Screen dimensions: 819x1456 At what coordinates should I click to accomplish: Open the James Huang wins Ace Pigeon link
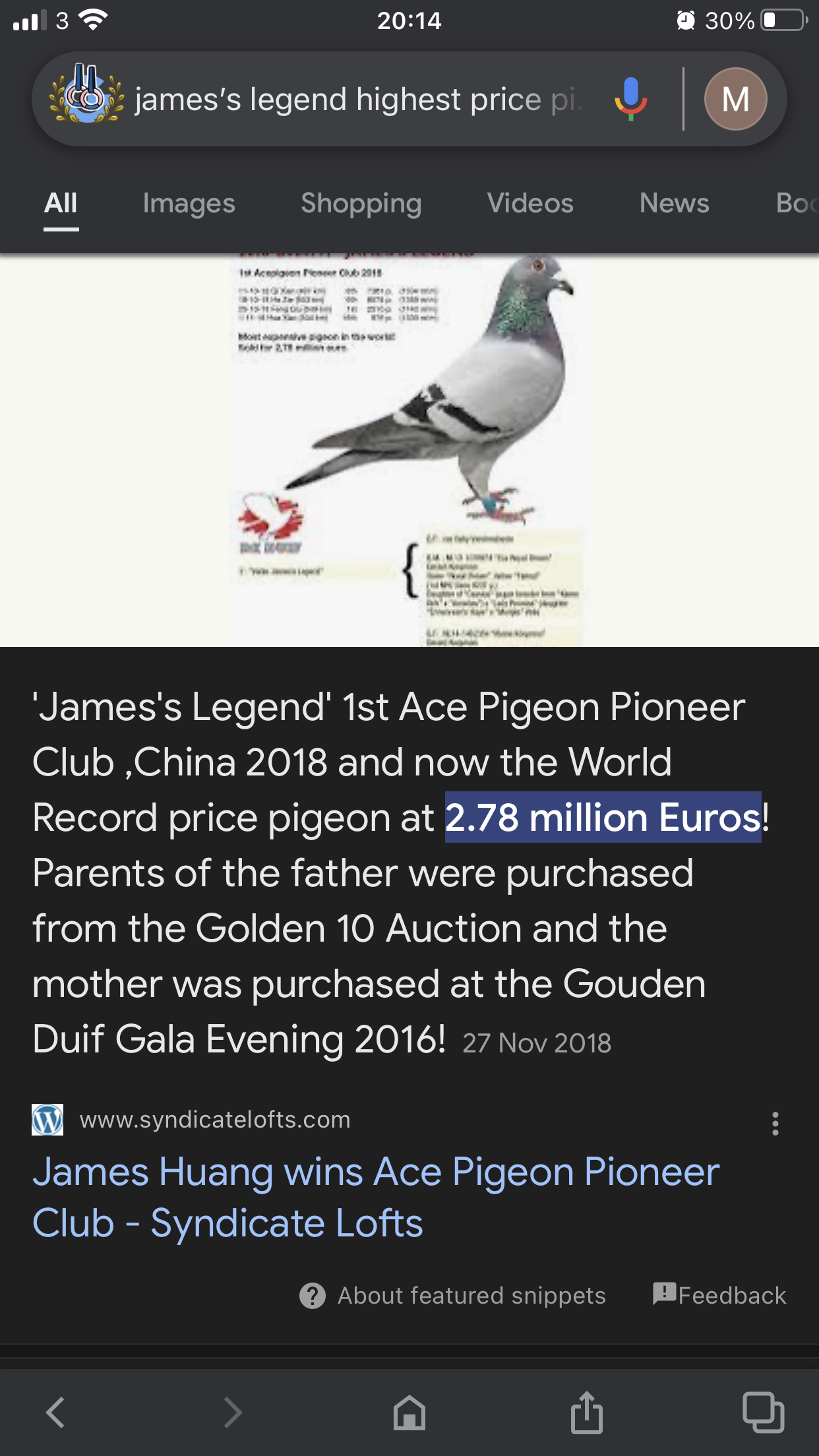point(376,1198)
